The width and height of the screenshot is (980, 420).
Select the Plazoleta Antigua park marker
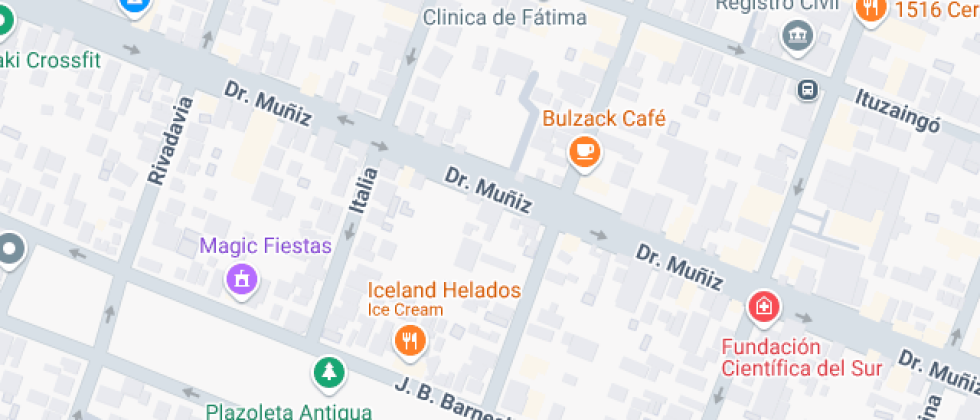click(329, 374)
